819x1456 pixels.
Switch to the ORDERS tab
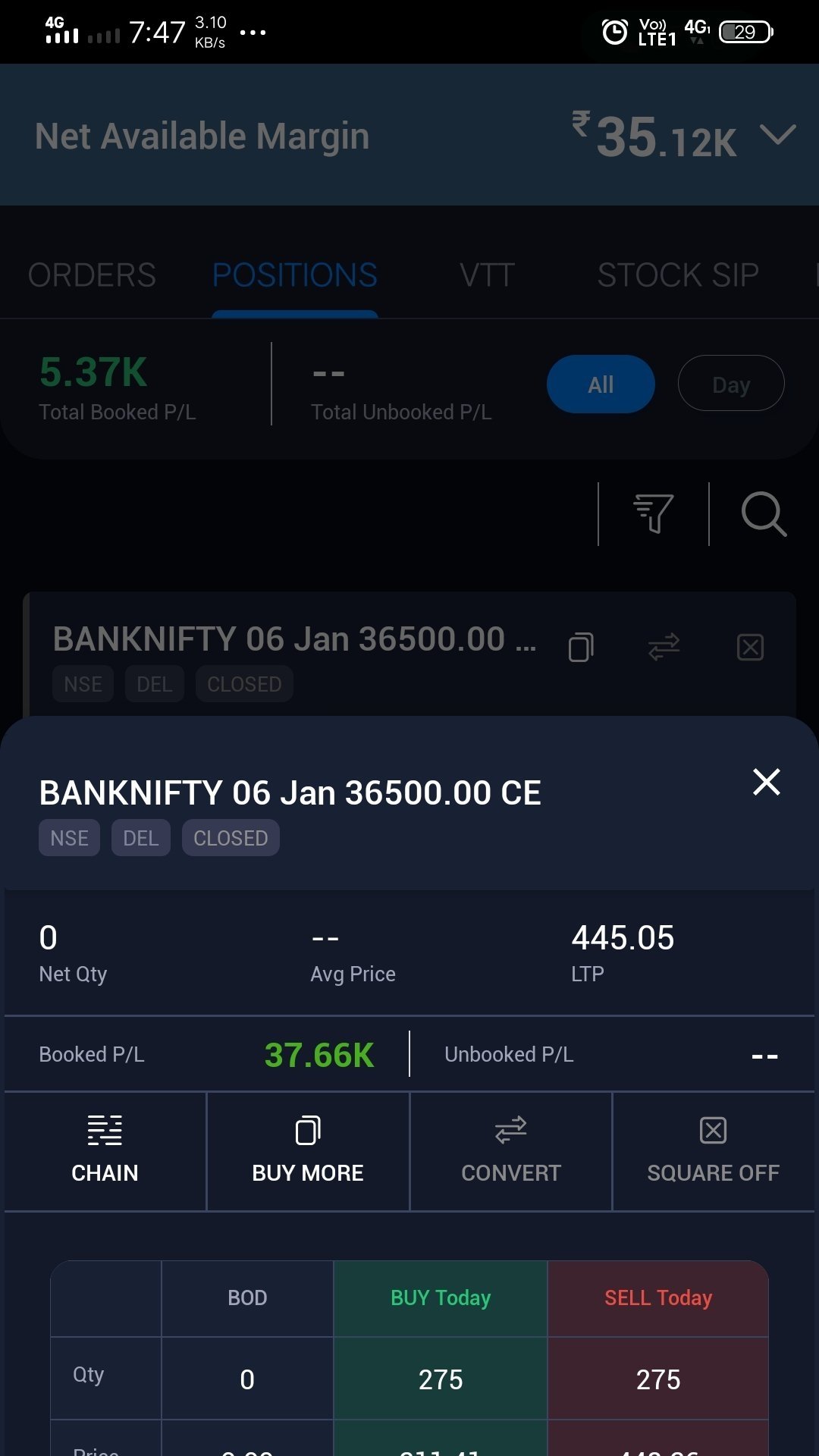(x=92, y=275)
